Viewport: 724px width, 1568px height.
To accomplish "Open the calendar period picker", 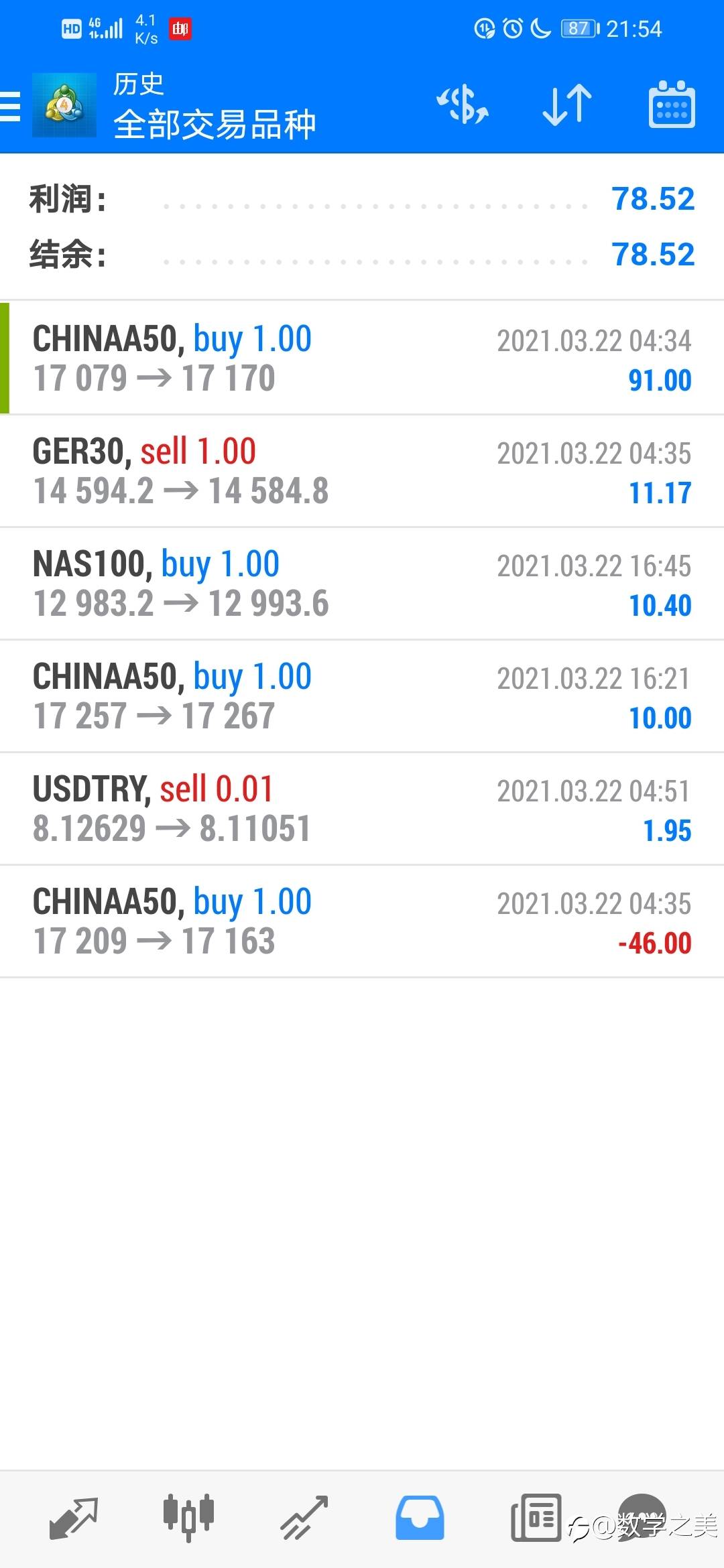I will coord(672,106).
